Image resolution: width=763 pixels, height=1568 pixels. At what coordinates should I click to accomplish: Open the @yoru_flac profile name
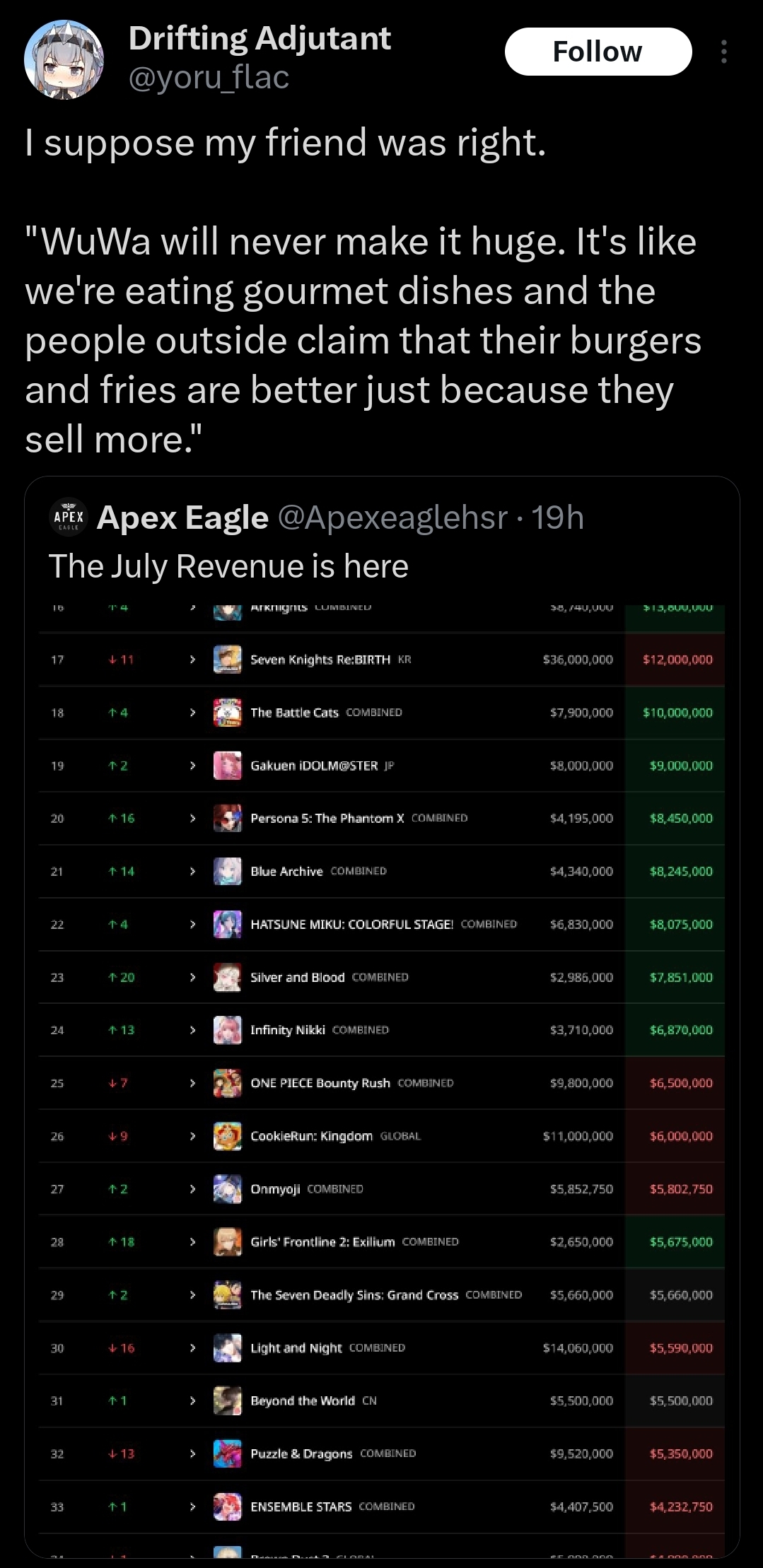(259, 38)
